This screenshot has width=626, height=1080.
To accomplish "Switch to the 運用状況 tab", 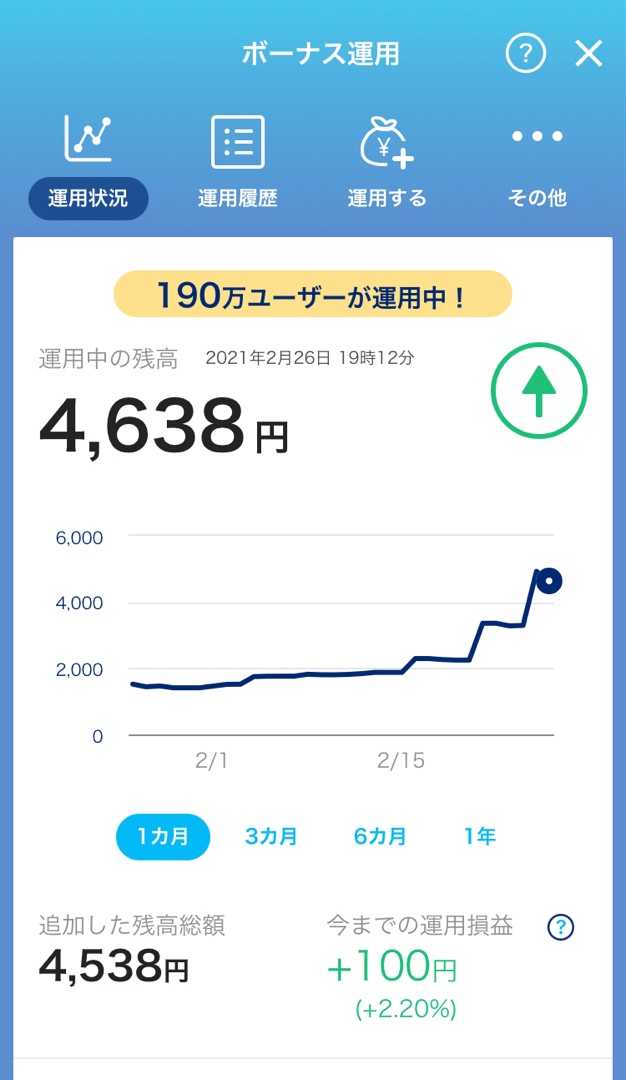I will pos(88,164).
